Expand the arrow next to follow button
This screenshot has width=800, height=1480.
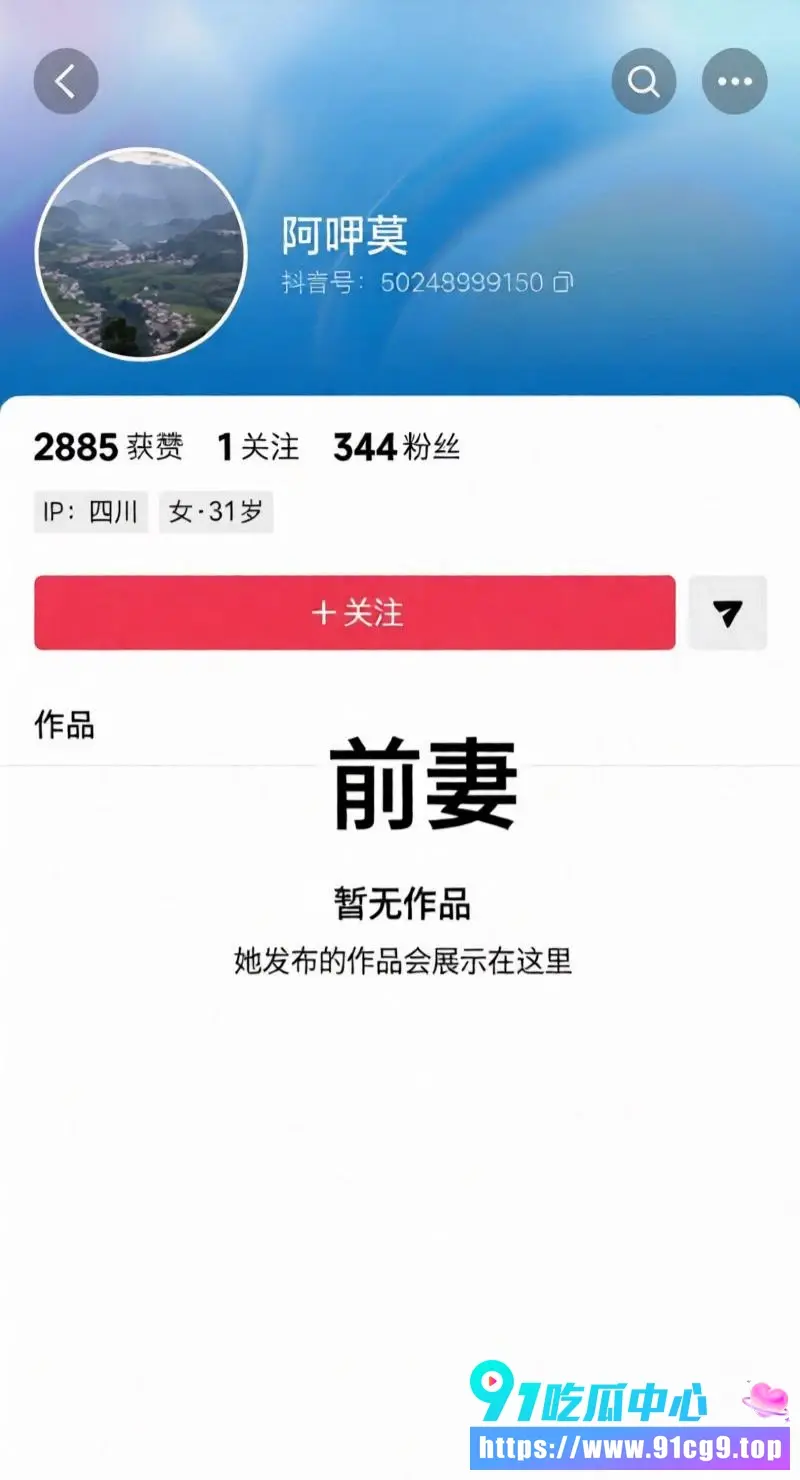coord(728,612)
